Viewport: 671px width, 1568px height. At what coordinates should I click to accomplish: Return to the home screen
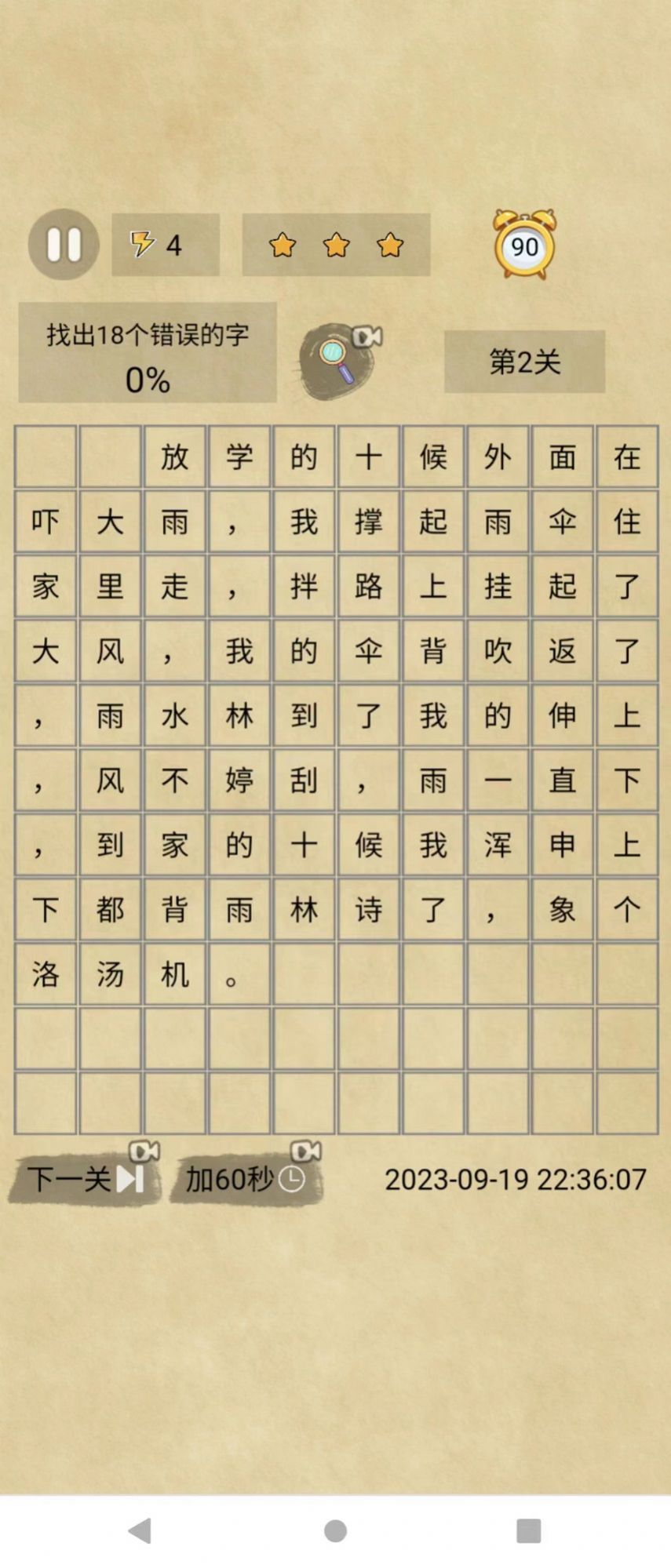(335, 1530)
